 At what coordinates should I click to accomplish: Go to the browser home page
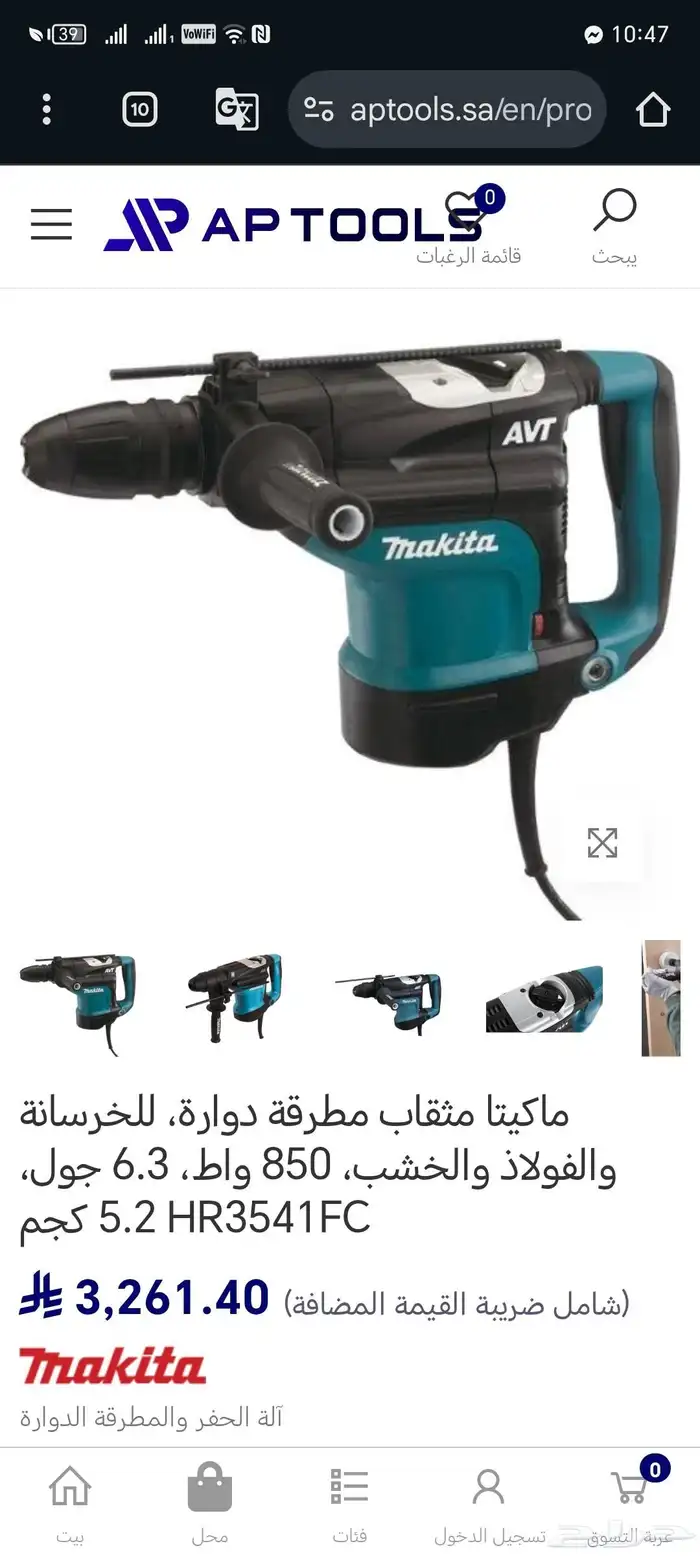coord(652,109)
